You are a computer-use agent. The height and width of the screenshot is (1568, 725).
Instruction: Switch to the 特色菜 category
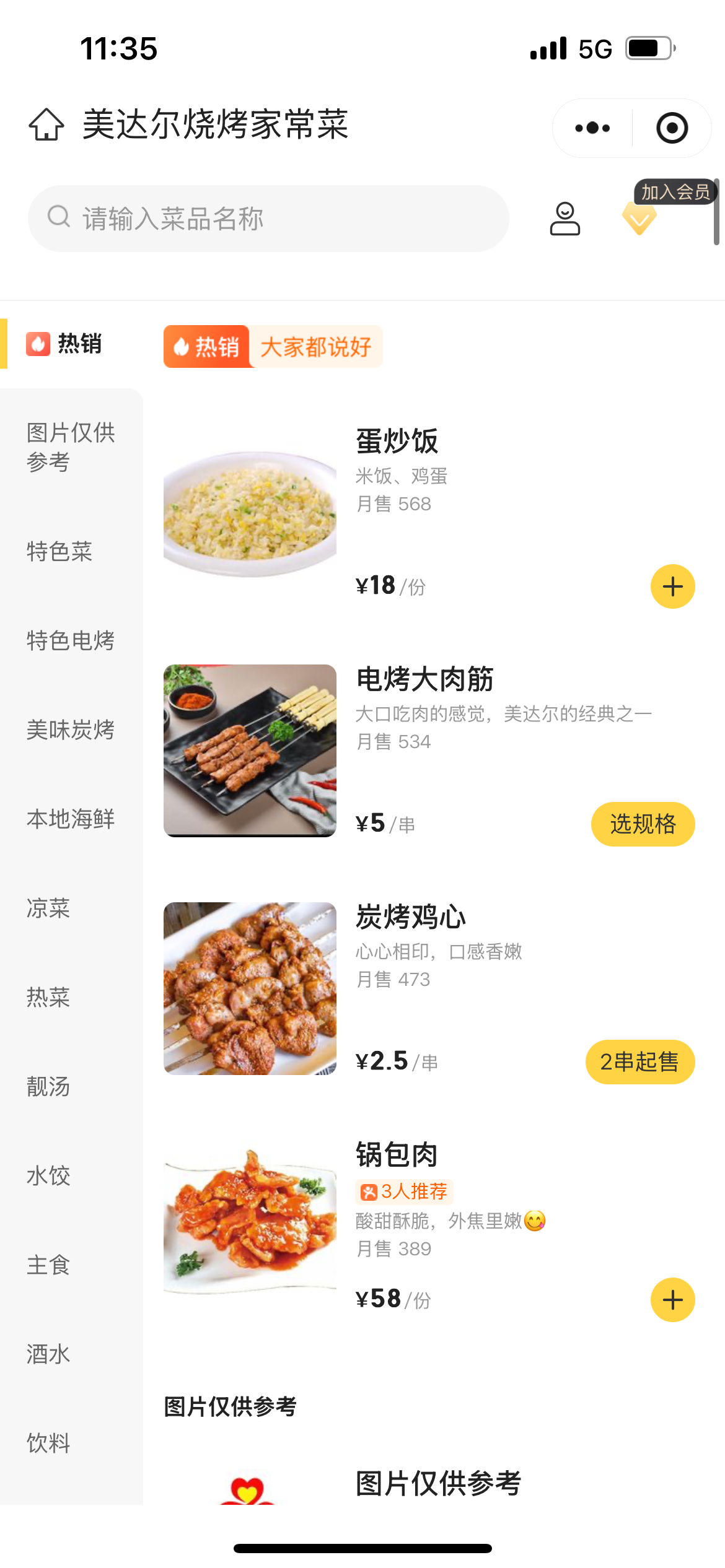[x=59, y=551]
